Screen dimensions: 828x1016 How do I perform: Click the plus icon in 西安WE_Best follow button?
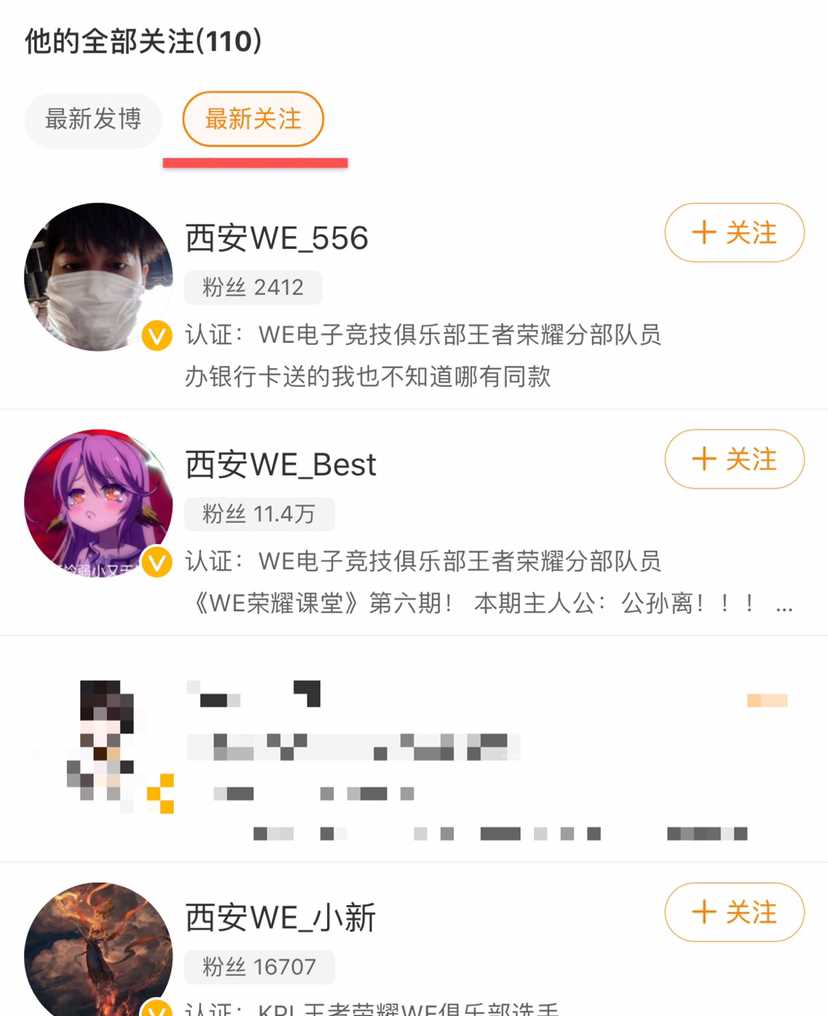tap(704, 460)
